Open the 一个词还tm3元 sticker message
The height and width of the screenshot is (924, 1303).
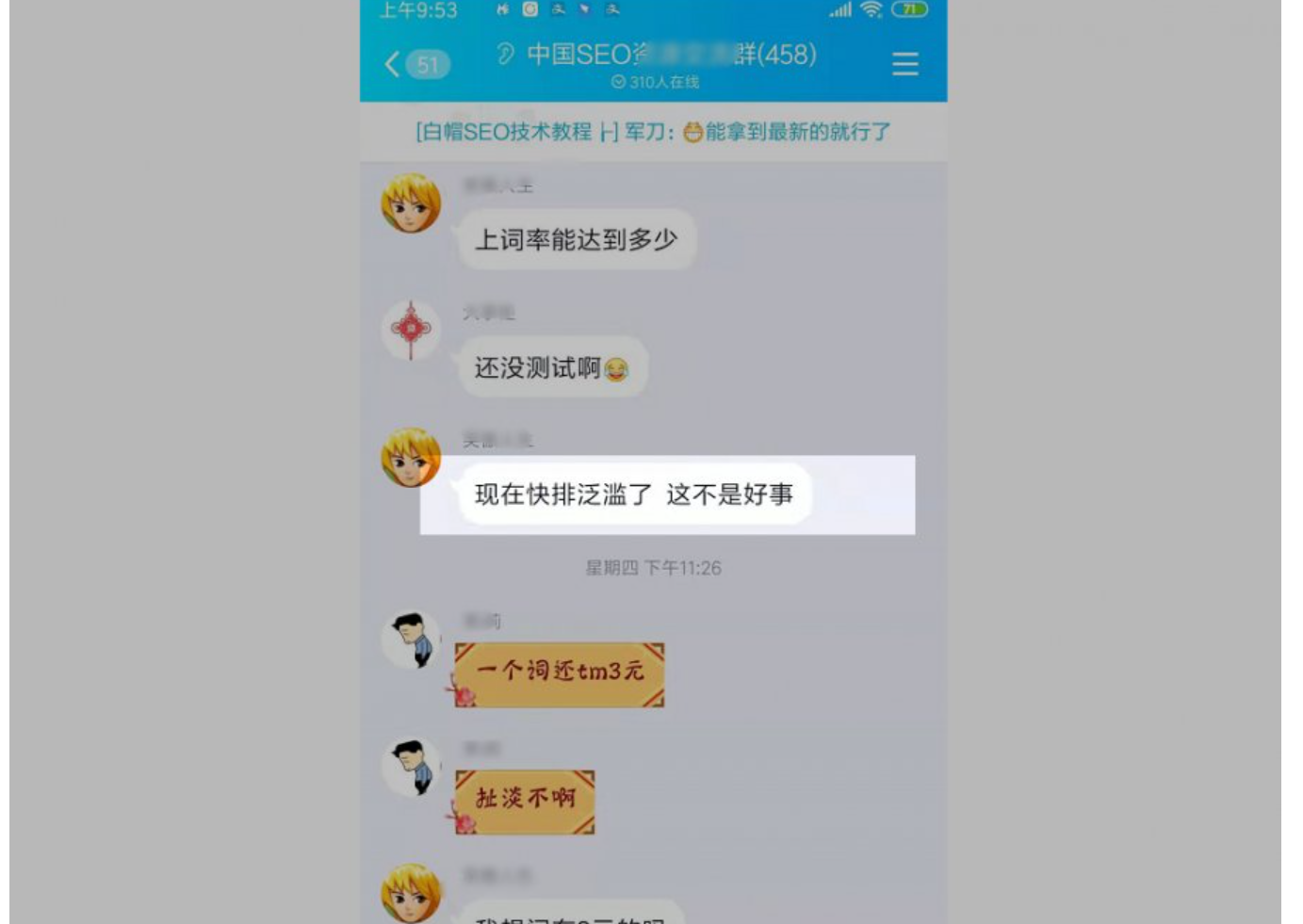pyautogui.click(x=560, y=674)
